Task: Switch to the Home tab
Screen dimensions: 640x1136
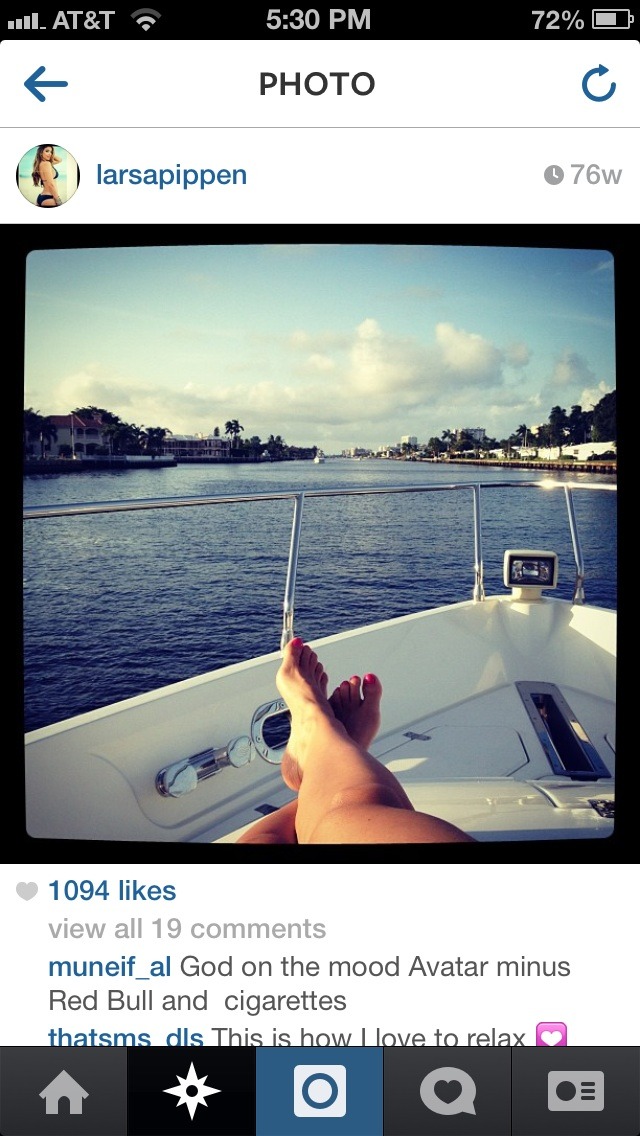Action: click(64, 1091)
